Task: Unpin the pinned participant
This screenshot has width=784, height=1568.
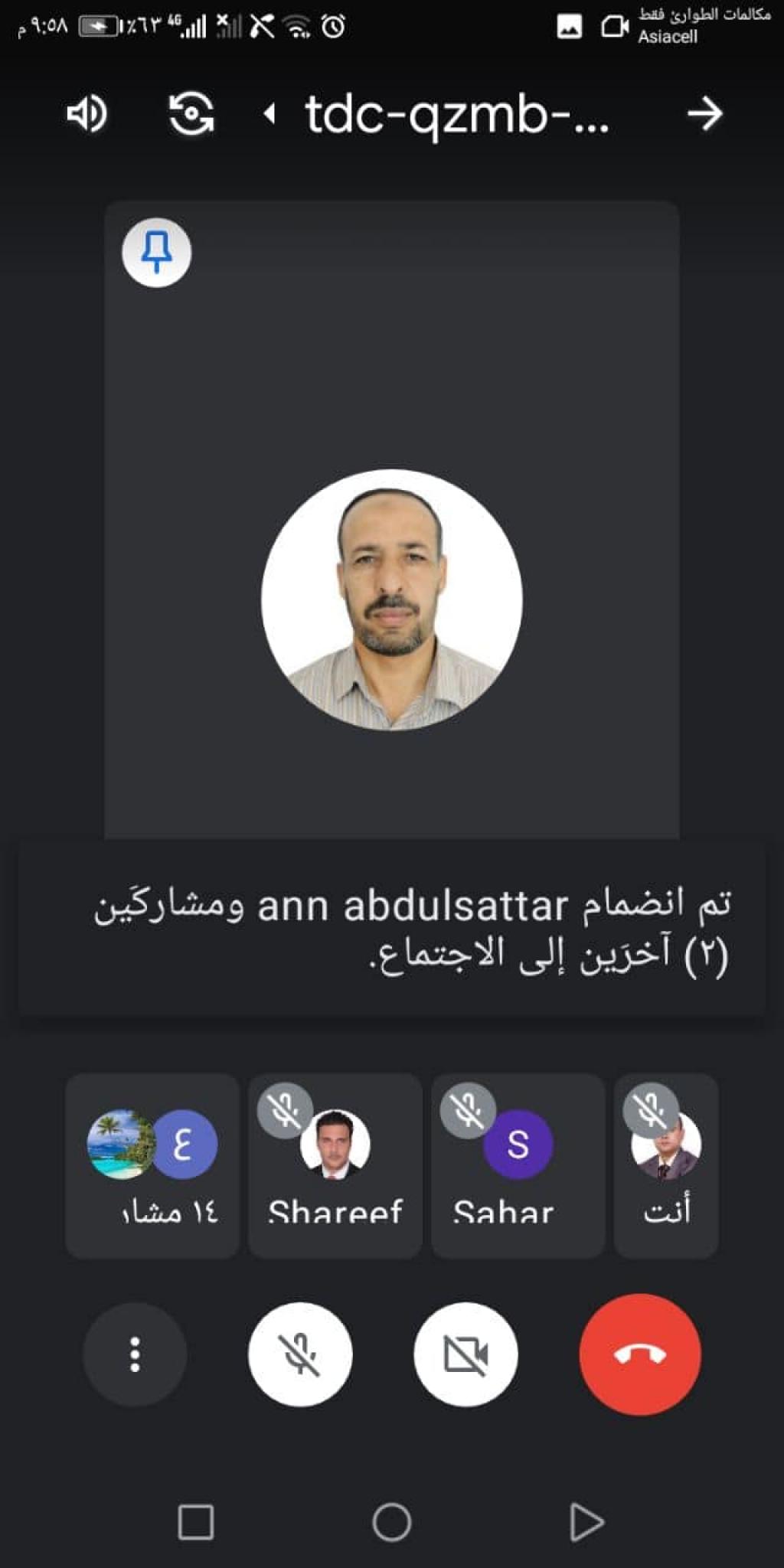Action: coord(157,253)
